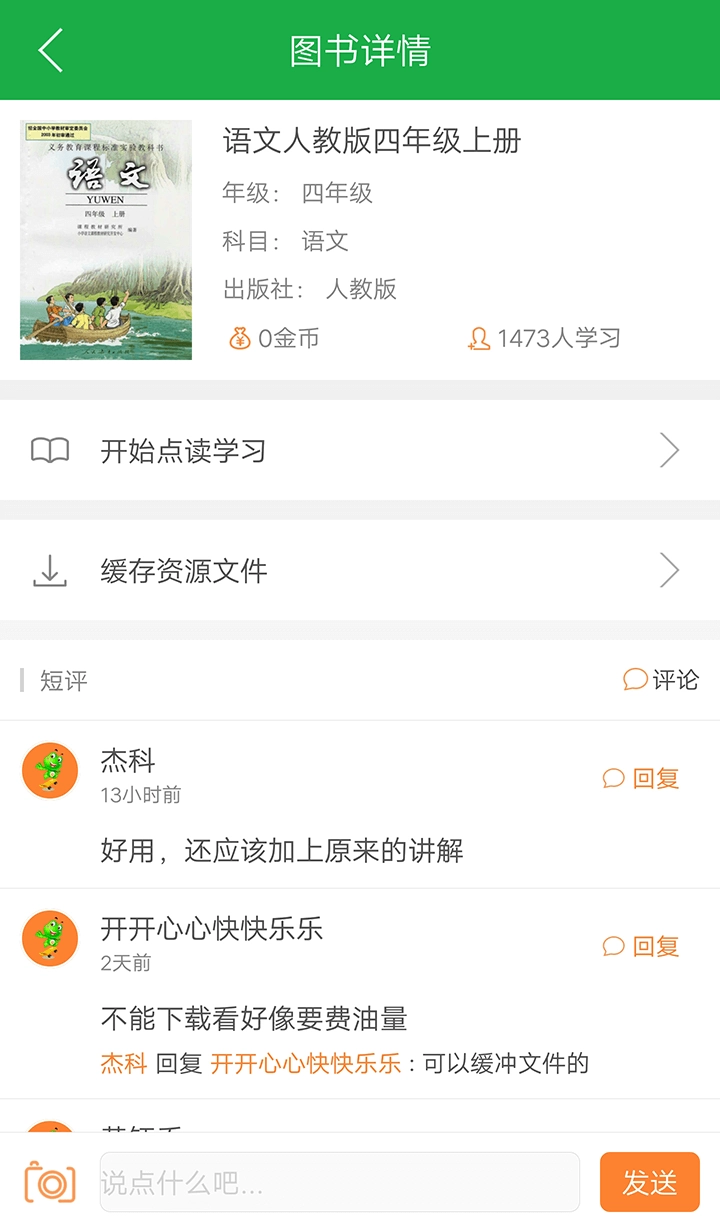Tap 开开心心快快乐乐's avatar image
This screenshot has height=1232, width=720.
tap(49, 938)
